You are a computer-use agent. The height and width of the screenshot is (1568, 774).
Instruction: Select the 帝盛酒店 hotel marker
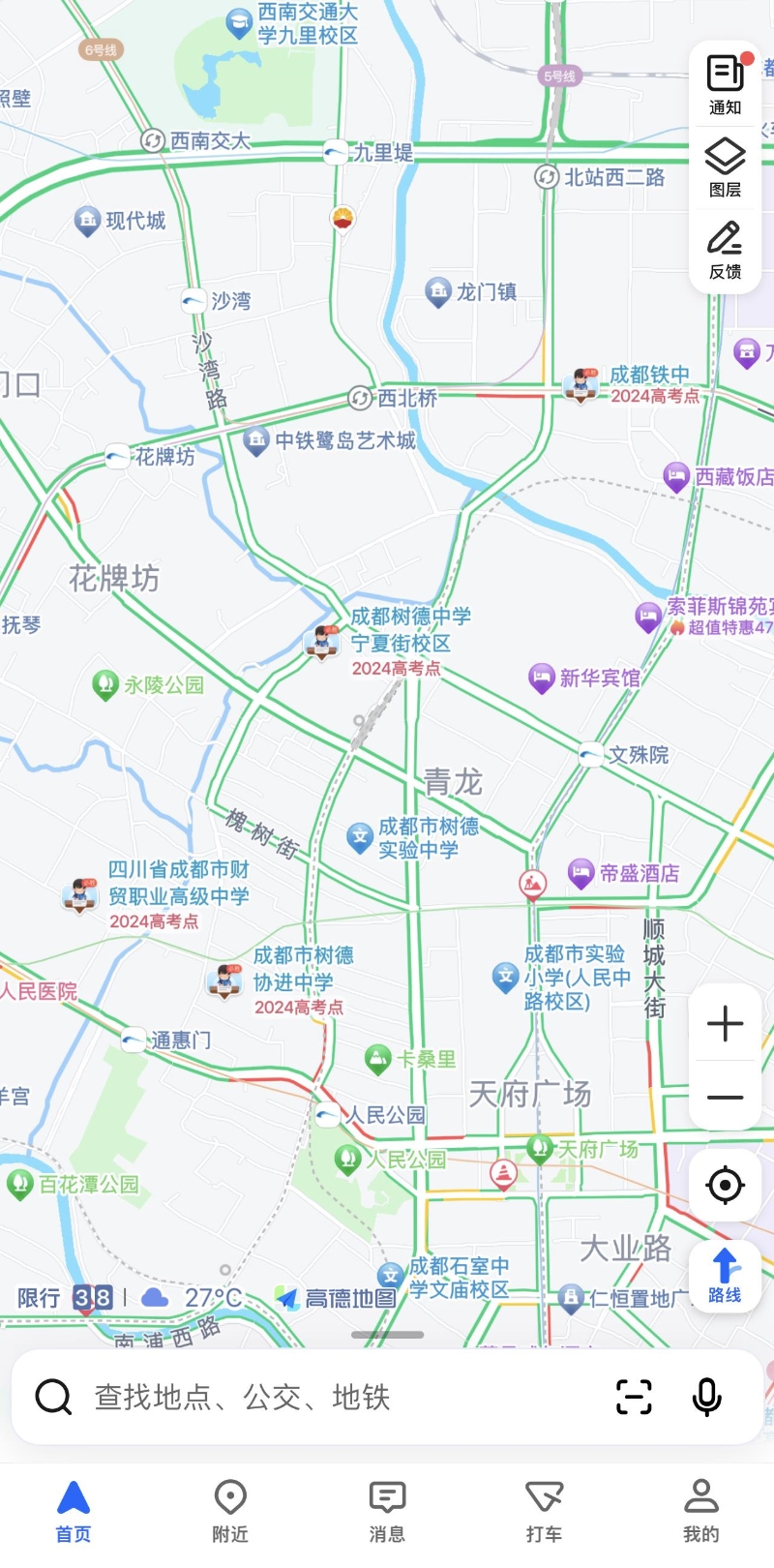580,873
